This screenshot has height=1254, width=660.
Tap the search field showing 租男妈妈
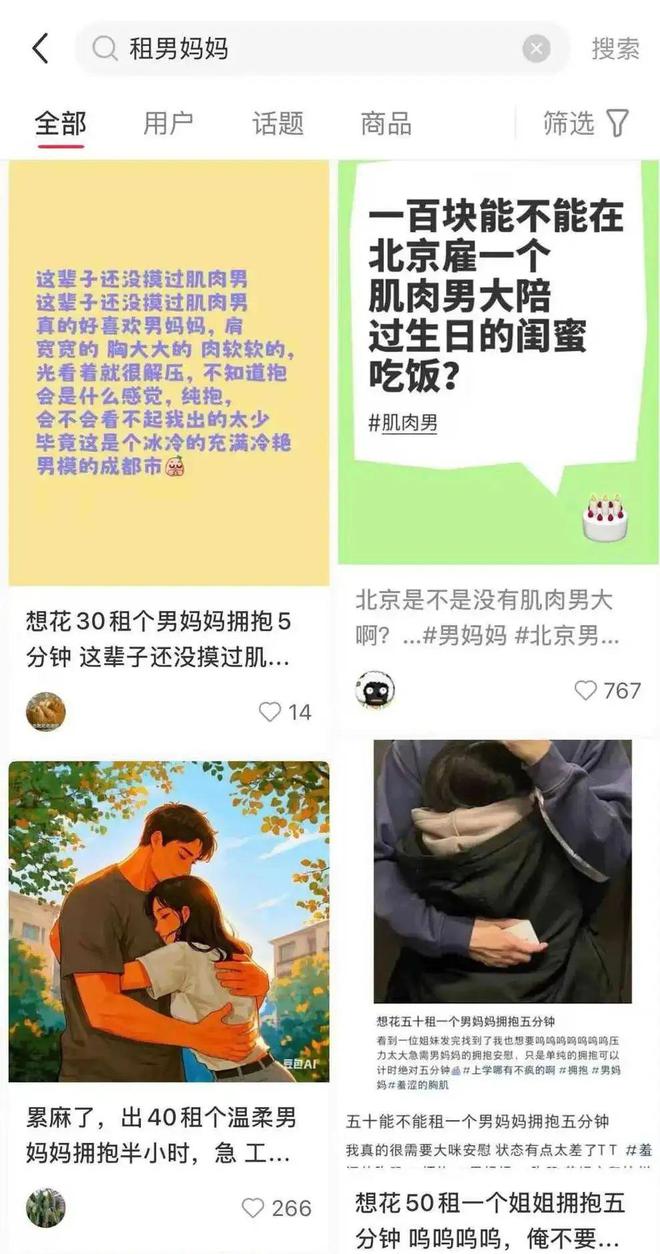(x=320, y=48)
